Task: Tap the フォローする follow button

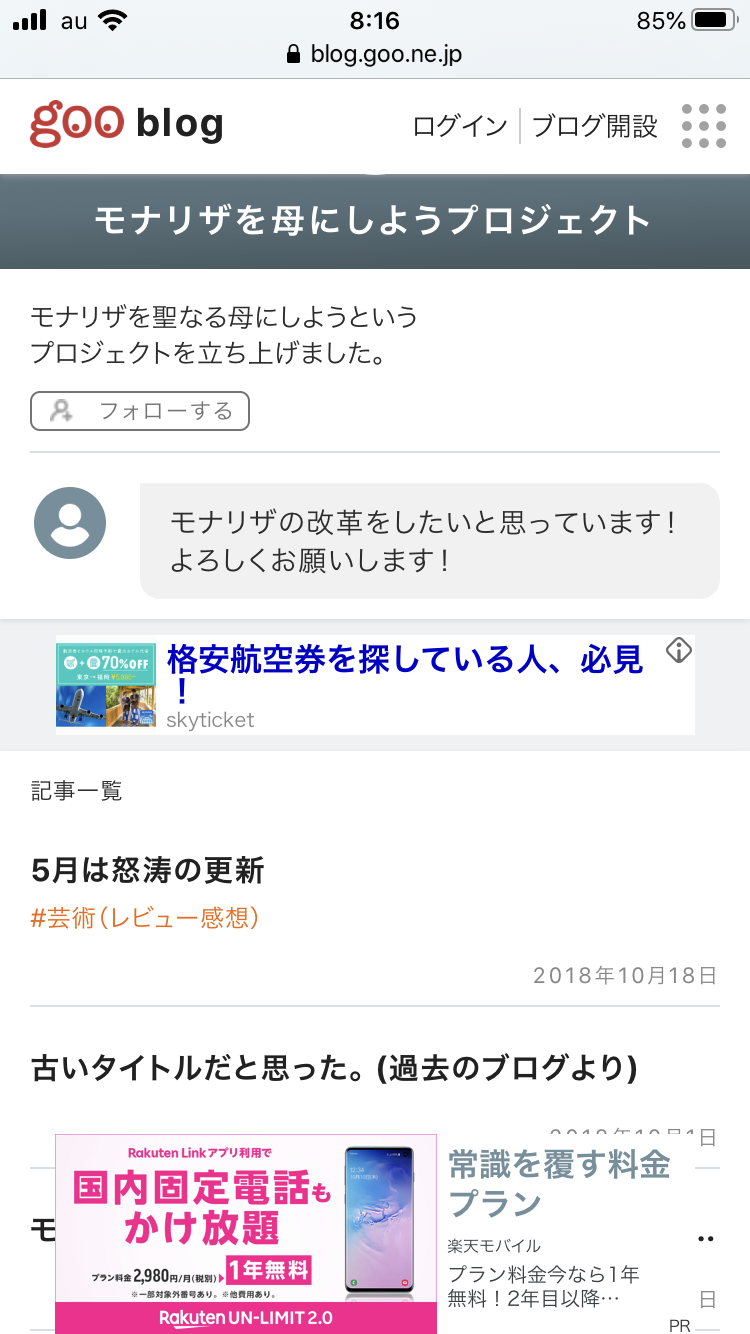Action: pyautogui.click(x=140, y=411)
